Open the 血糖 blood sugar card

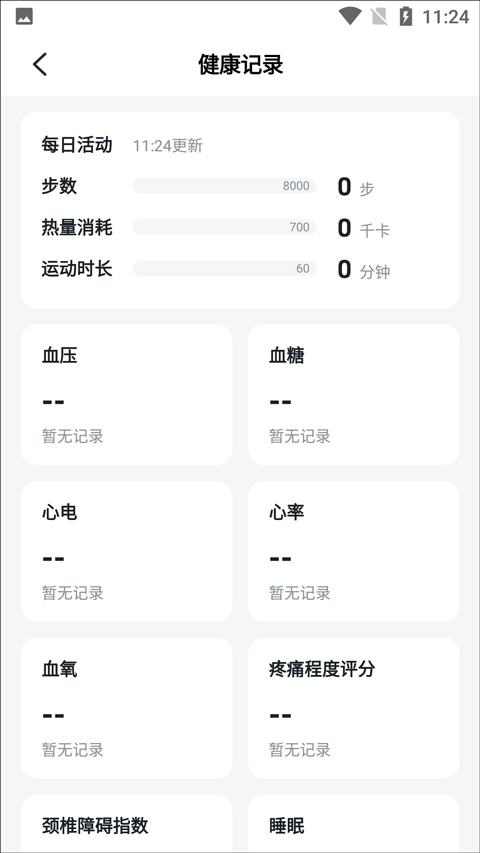click(354, 394)
